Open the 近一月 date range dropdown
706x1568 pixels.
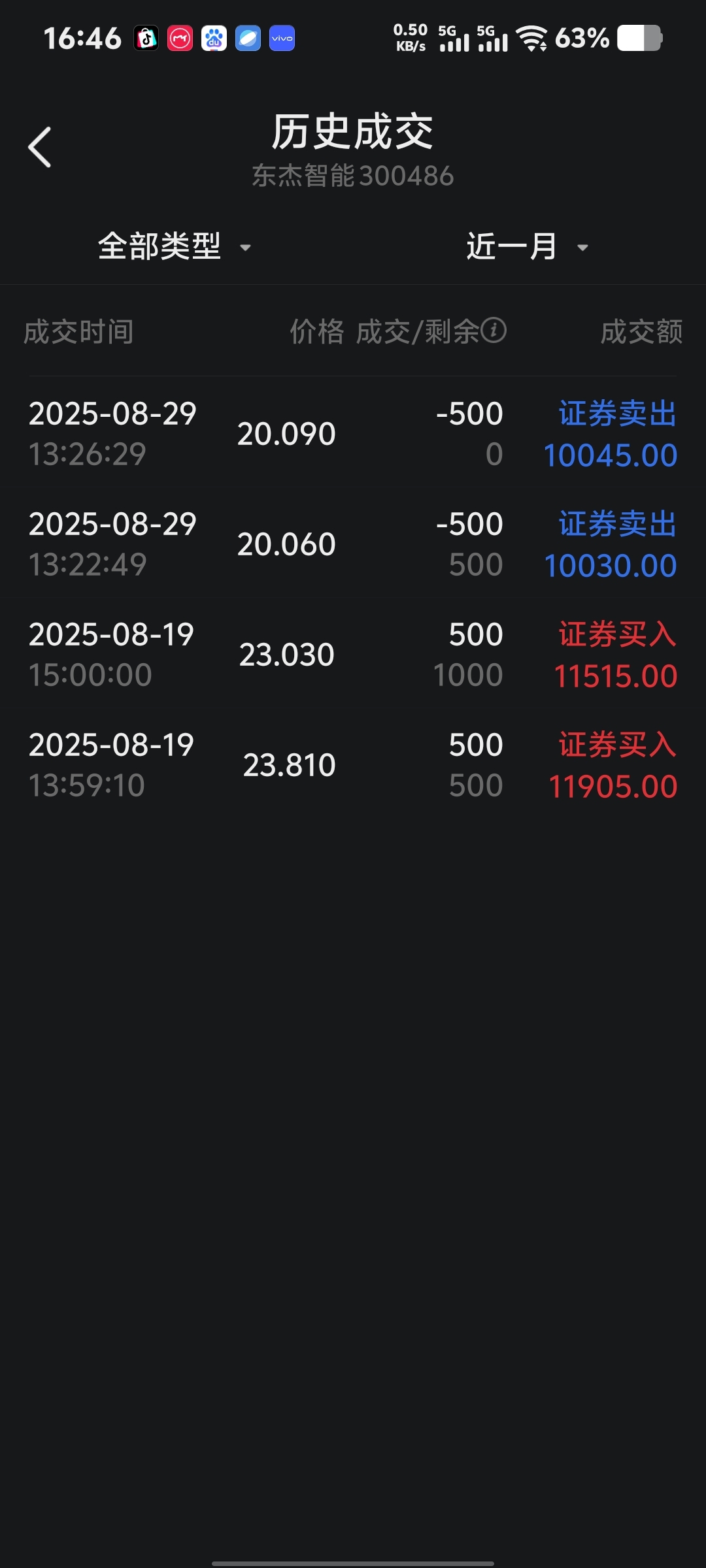[x=527, y=247]
